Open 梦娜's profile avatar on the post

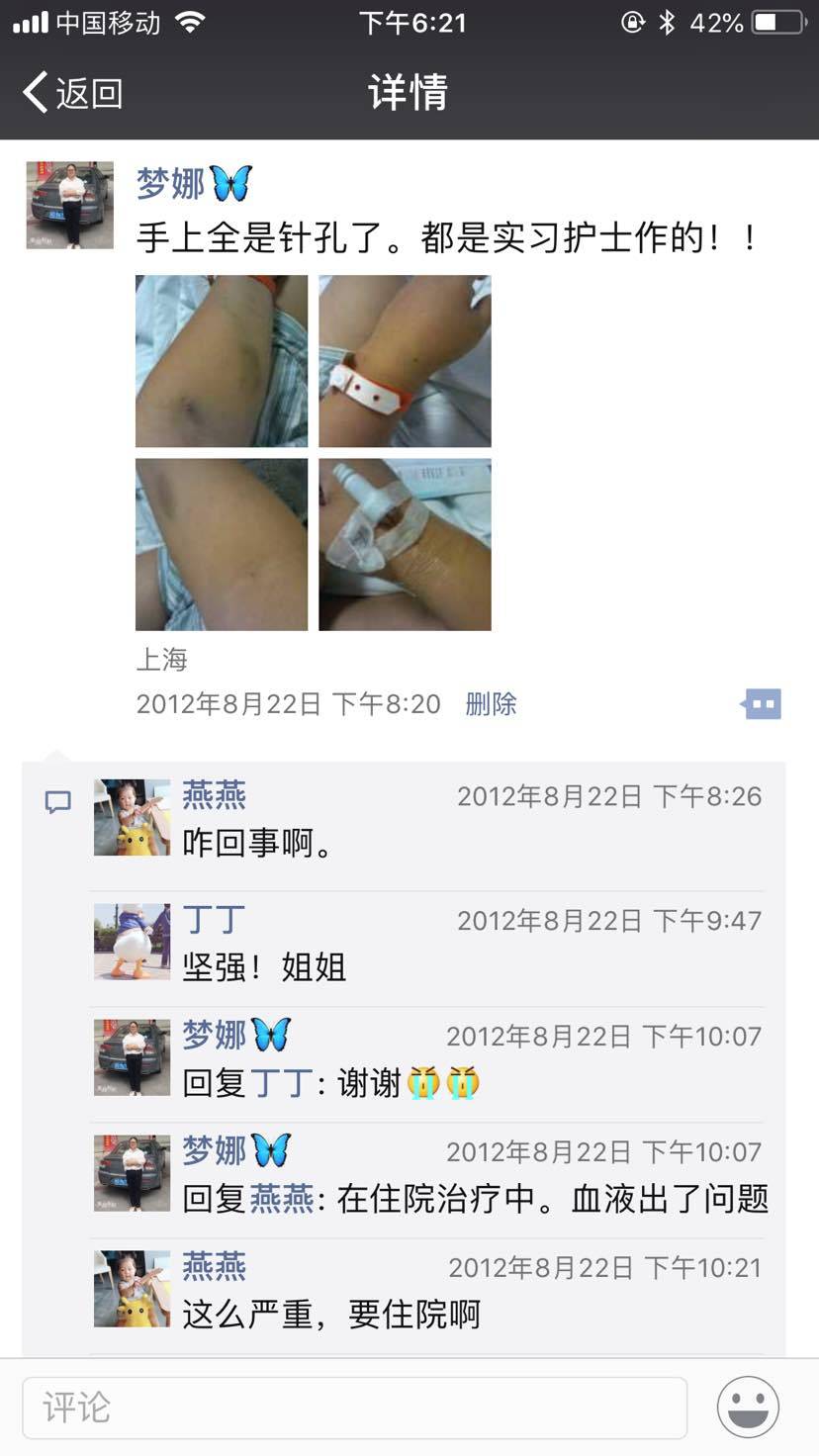[x=69, y=205]
